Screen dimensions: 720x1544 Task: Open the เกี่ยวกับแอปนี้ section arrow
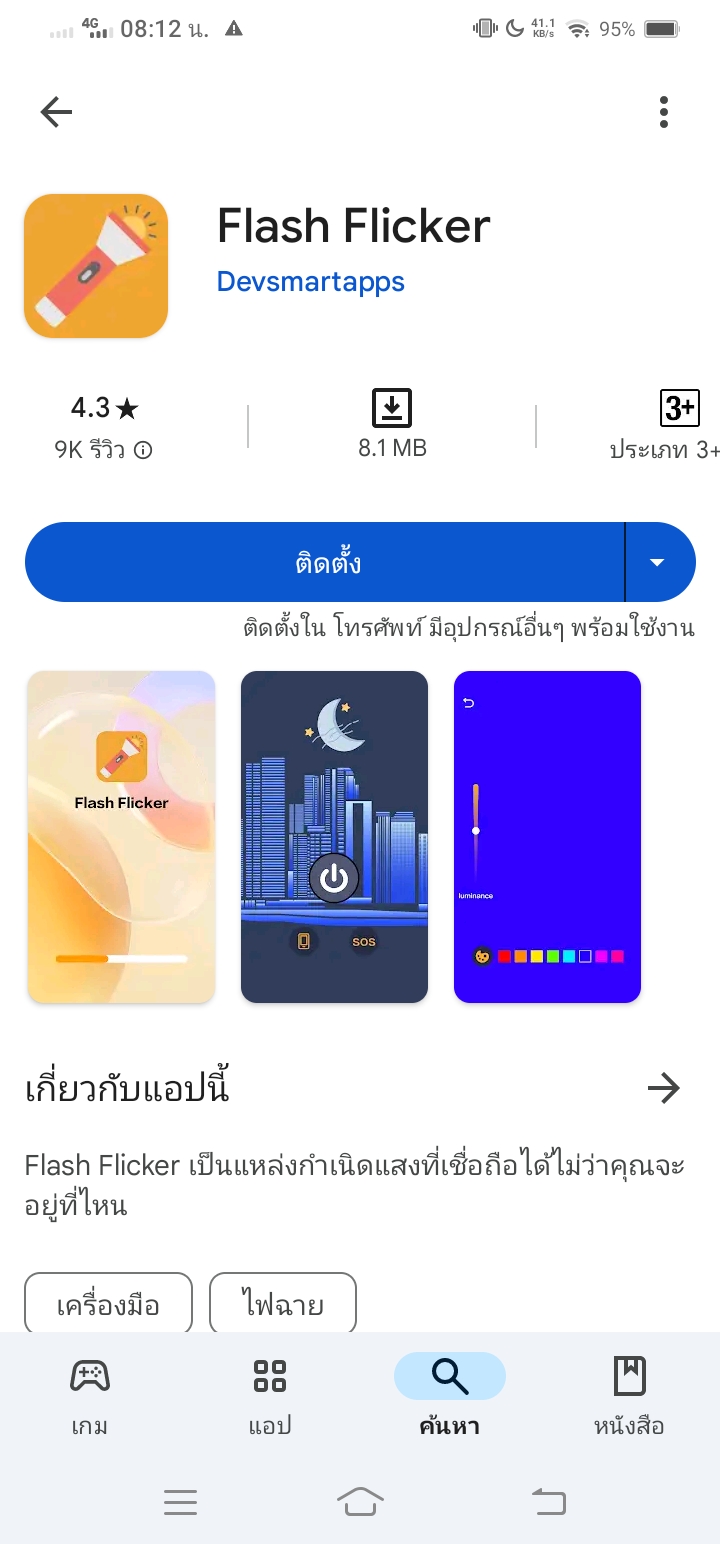[x=663, y=1088]
